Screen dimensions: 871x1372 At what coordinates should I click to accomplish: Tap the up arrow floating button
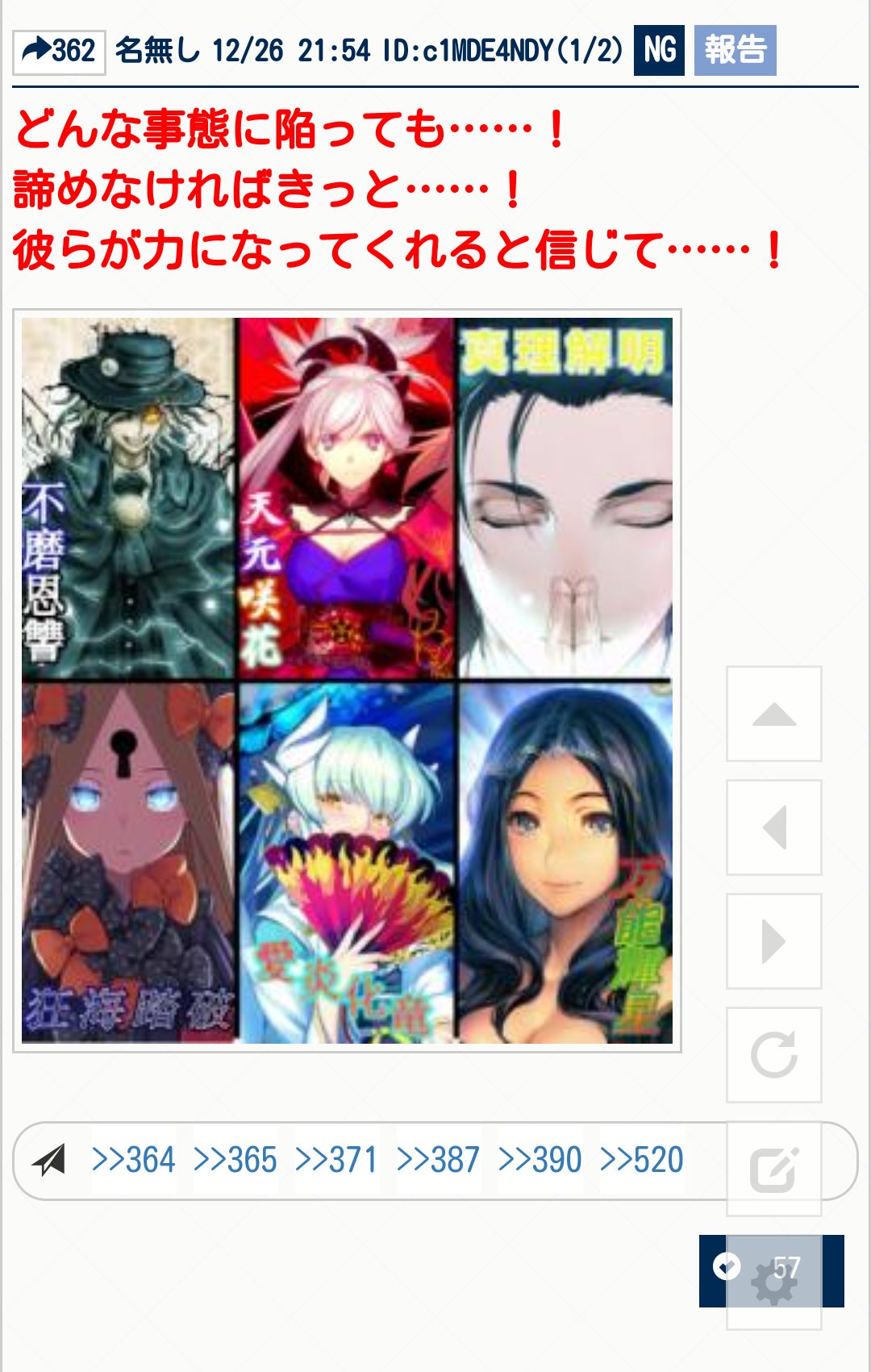773,714
